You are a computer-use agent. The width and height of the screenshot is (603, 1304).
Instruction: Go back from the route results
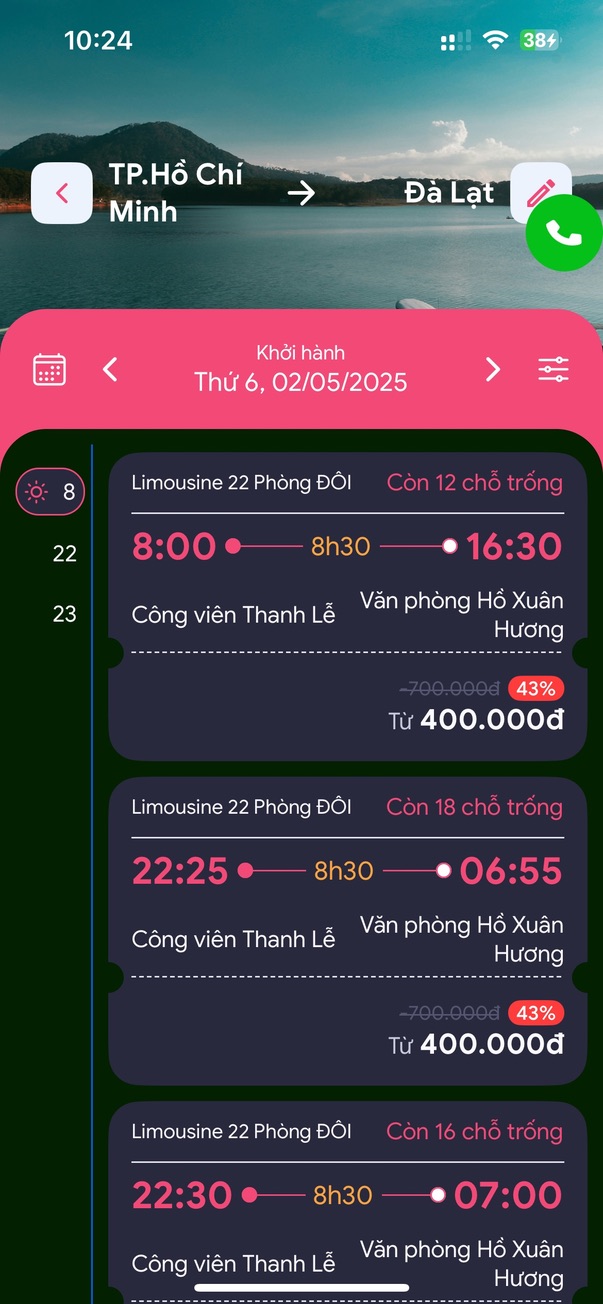tap(62, 193)
